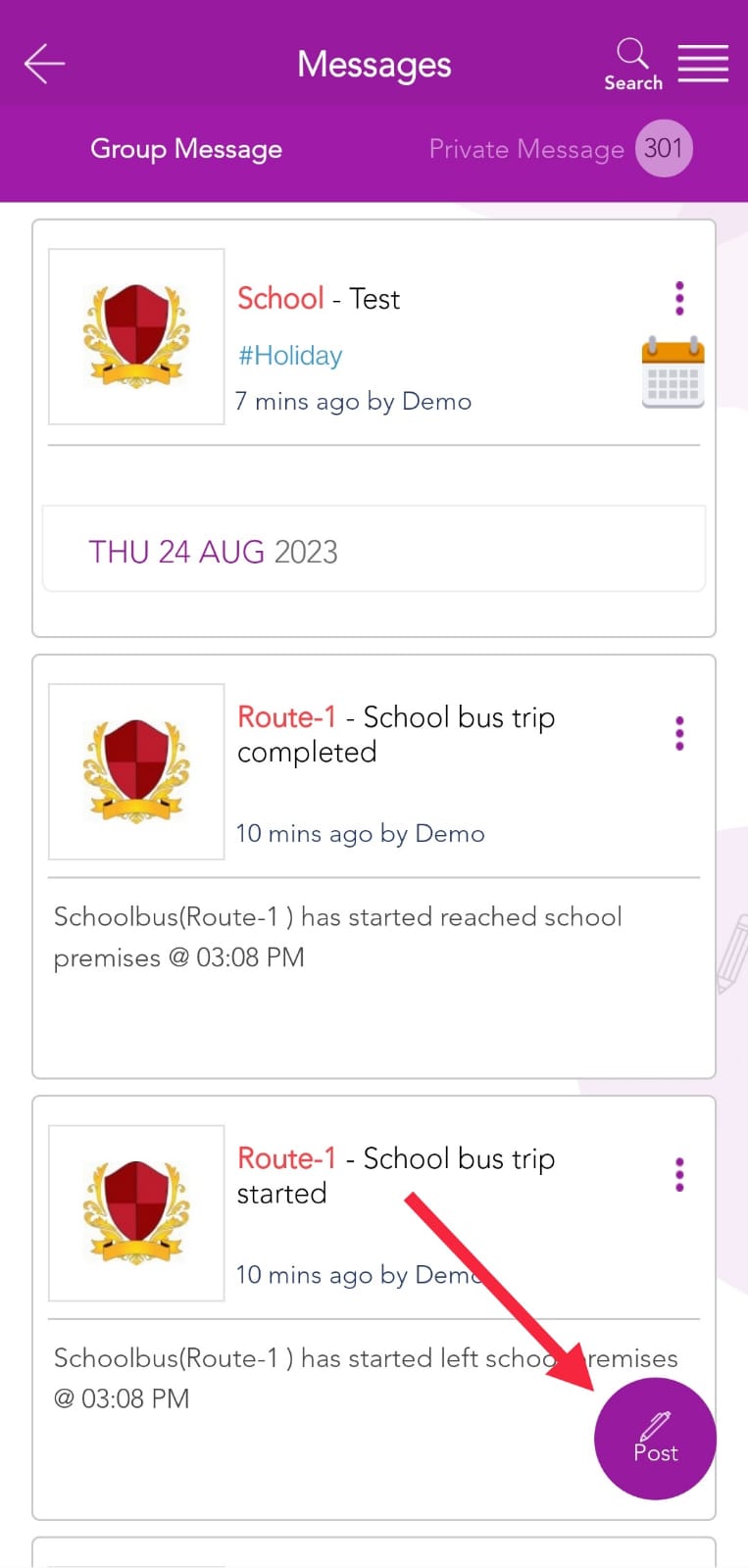Switch to the Group Message tab
Viewport: 748px width, 1568px height.
[x=186, y=149]
